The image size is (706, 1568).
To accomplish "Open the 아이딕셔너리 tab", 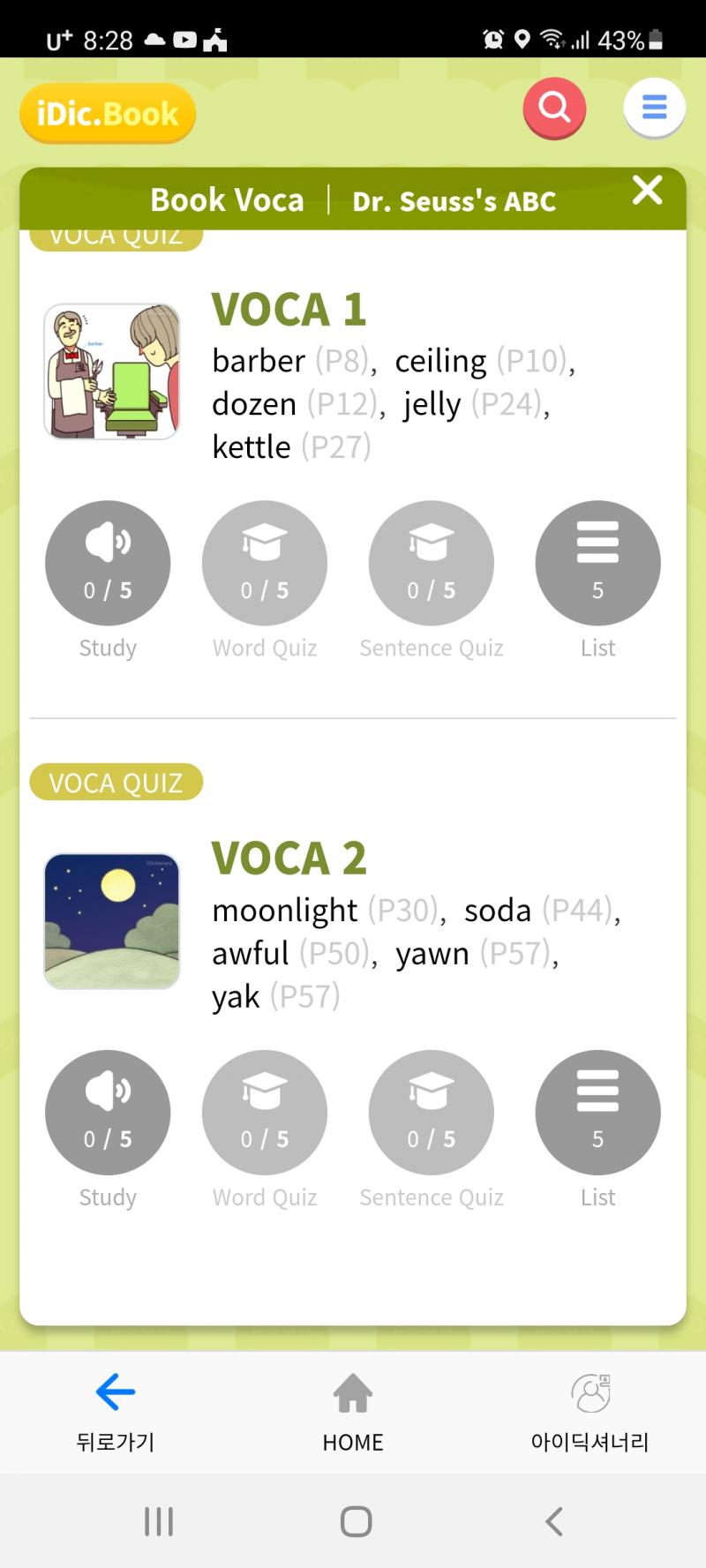I will (x=590, y=1412).
